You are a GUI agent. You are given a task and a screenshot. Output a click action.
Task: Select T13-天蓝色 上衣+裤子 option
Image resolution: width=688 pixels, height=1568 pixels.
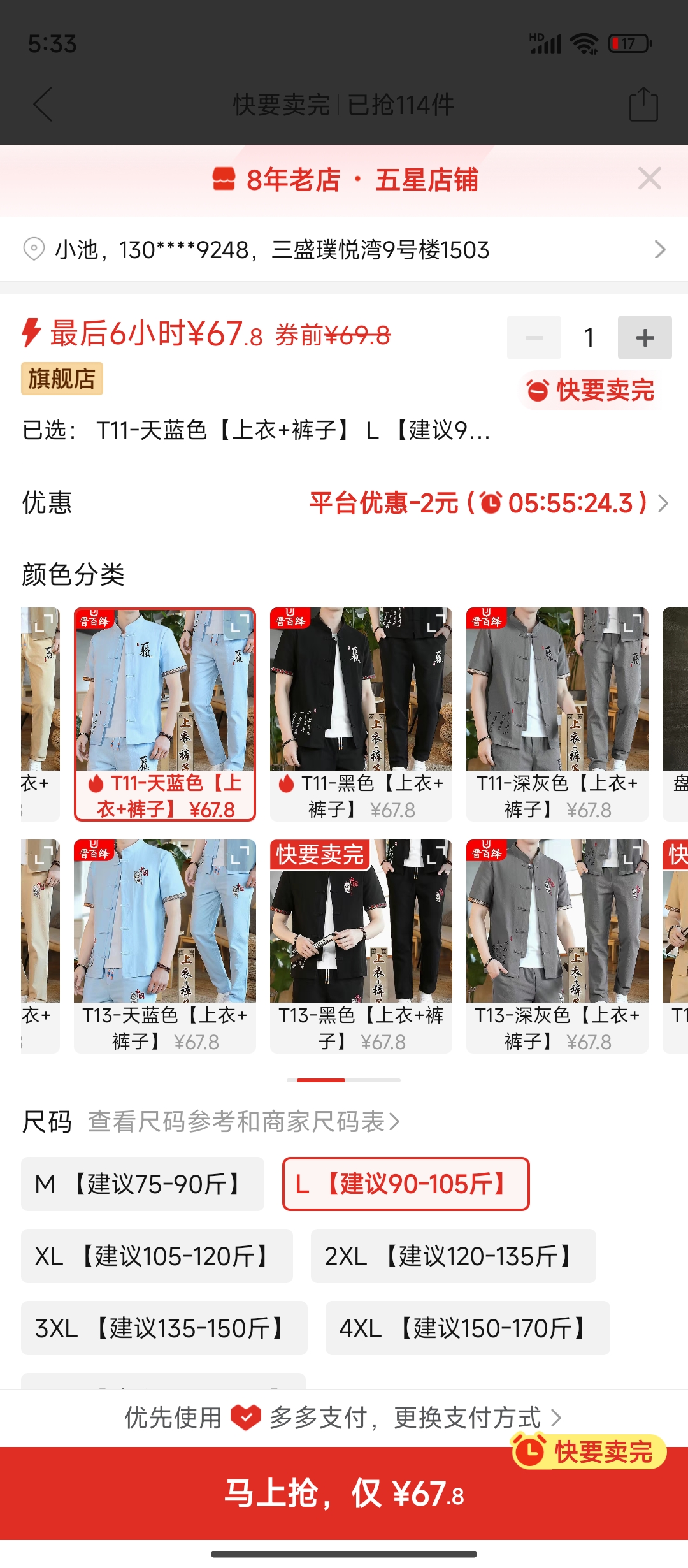point(164,946)
